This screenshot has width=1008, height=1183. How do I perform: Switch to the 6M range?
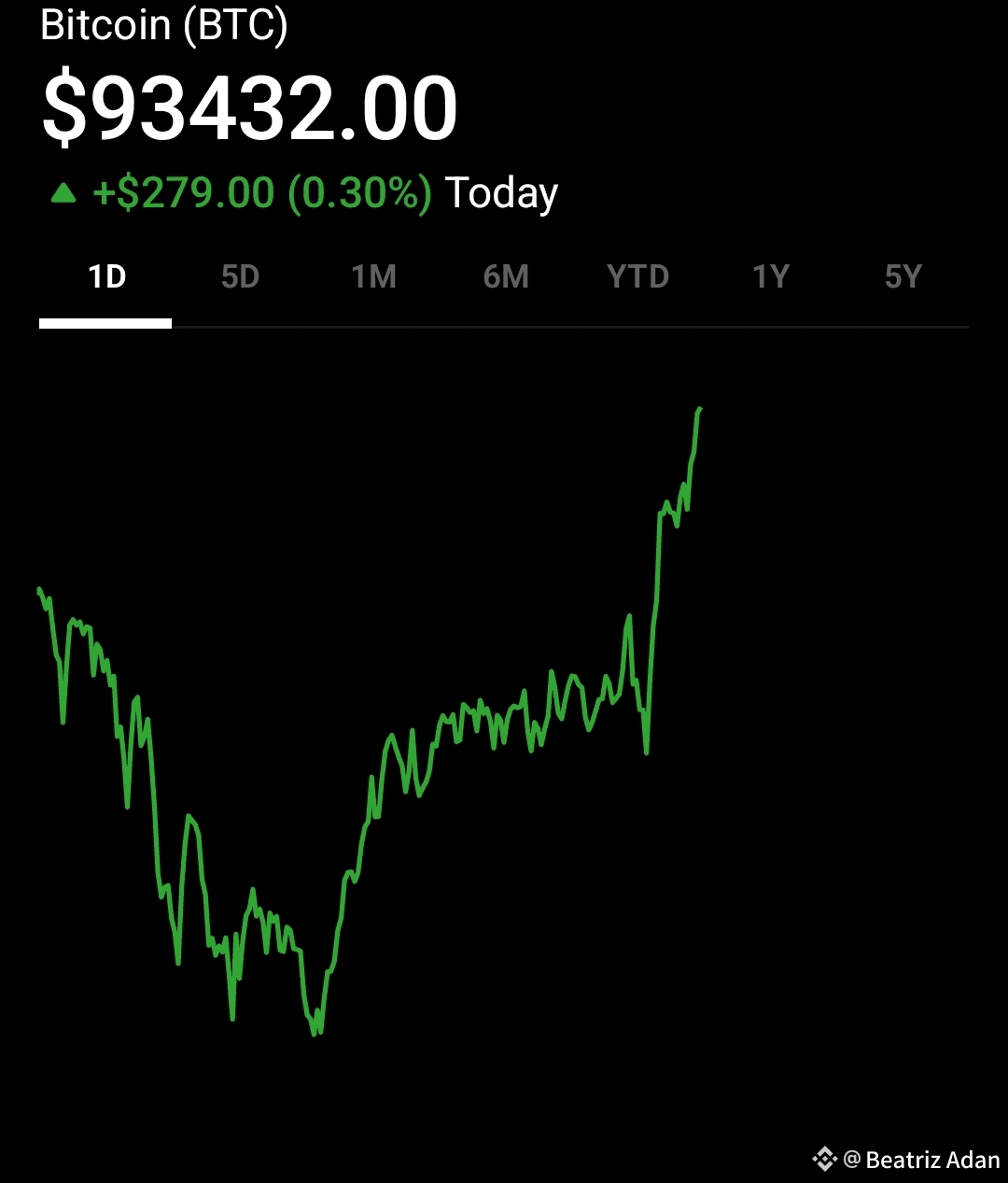coord(506,276)
